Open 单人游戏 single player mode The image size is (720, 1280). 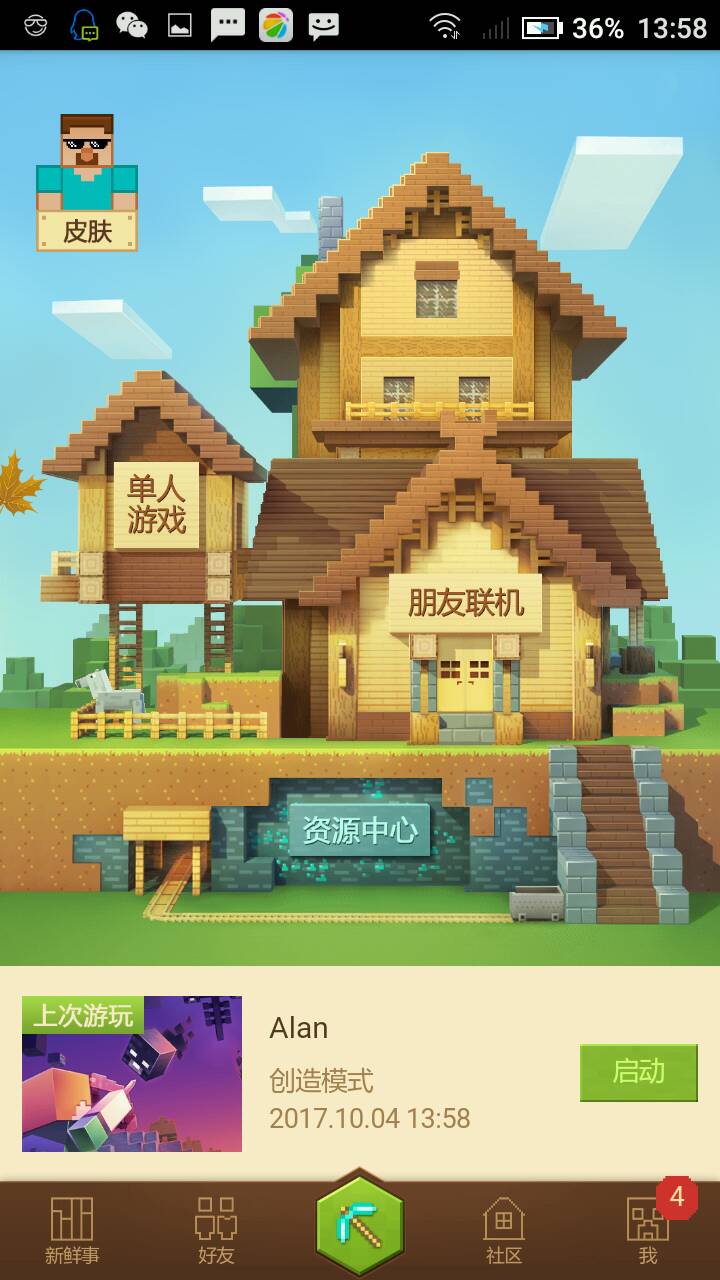[x=156, y=504]
